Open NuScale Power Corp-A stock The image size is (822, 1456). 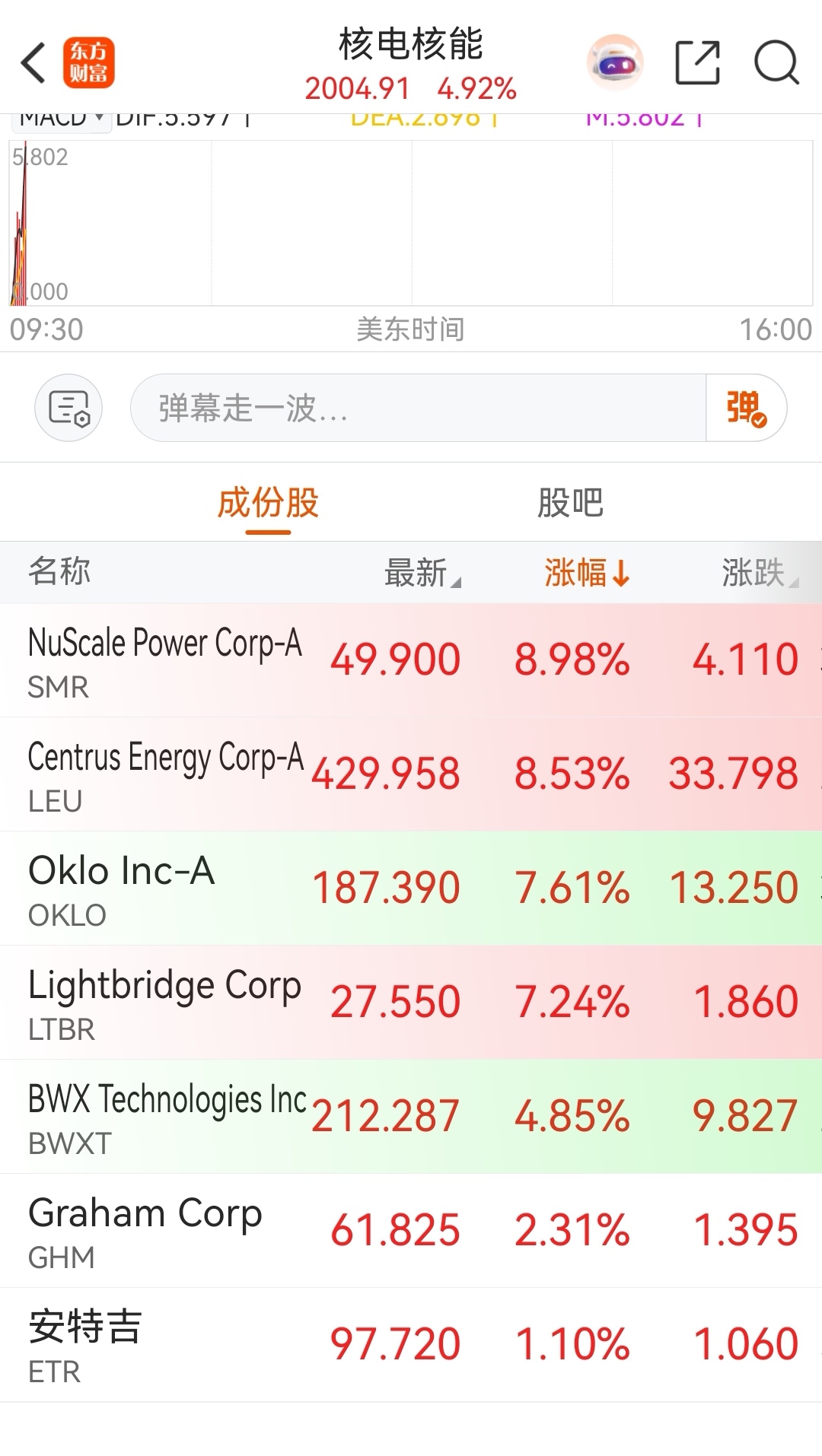tap(164, 660)
